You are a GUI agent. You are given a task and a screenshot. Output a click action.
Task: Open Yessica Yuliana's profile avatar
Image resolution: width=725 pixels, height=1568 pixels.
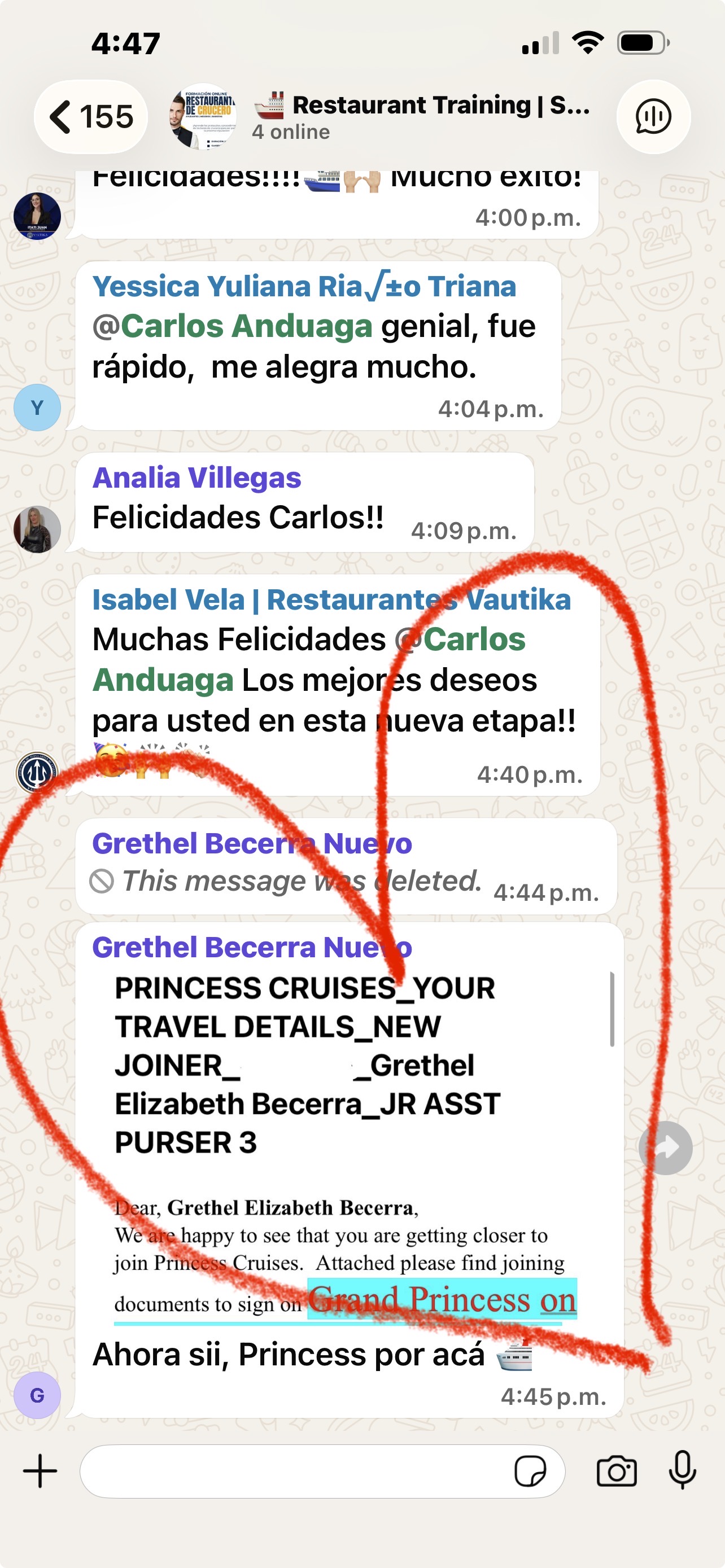coord(37,408)
